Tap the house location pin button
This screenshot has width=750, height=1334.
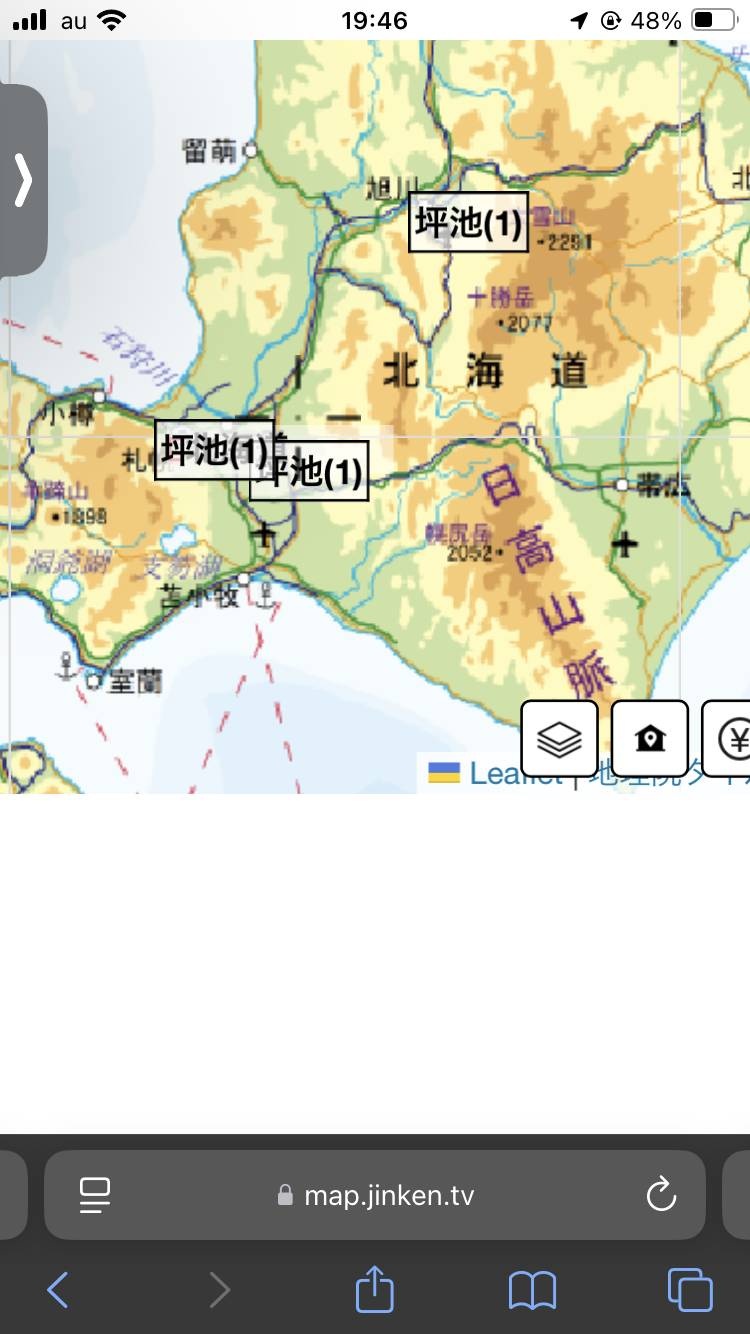pyautogui.click(x=650, y=739)
